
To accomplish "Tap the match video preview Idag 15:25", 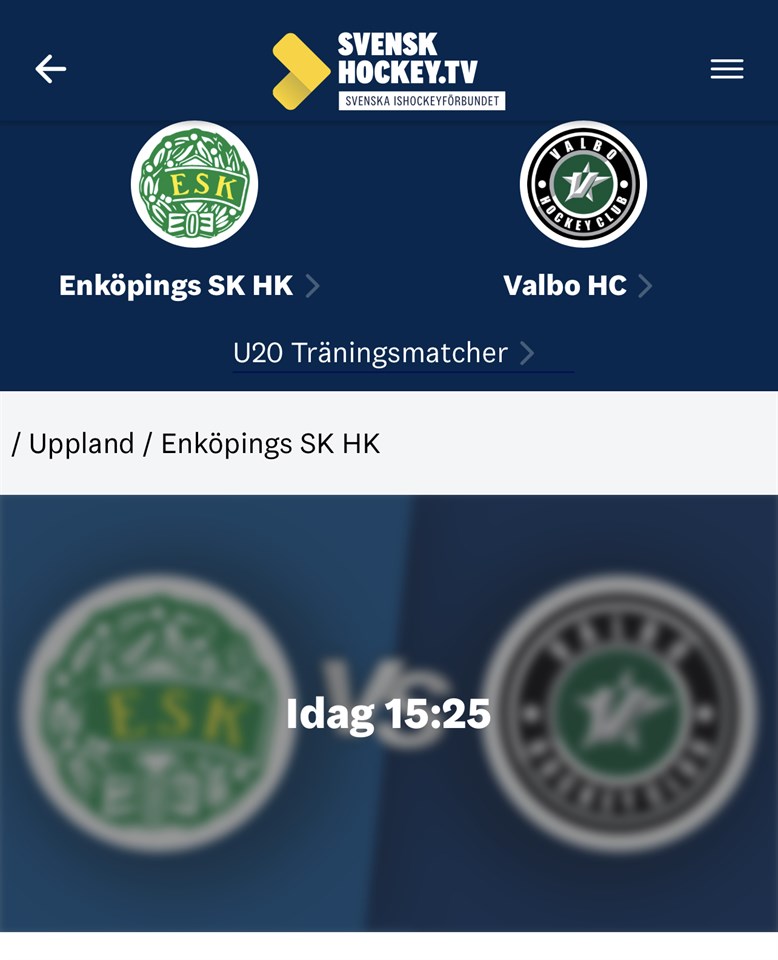I will [388, 713].
